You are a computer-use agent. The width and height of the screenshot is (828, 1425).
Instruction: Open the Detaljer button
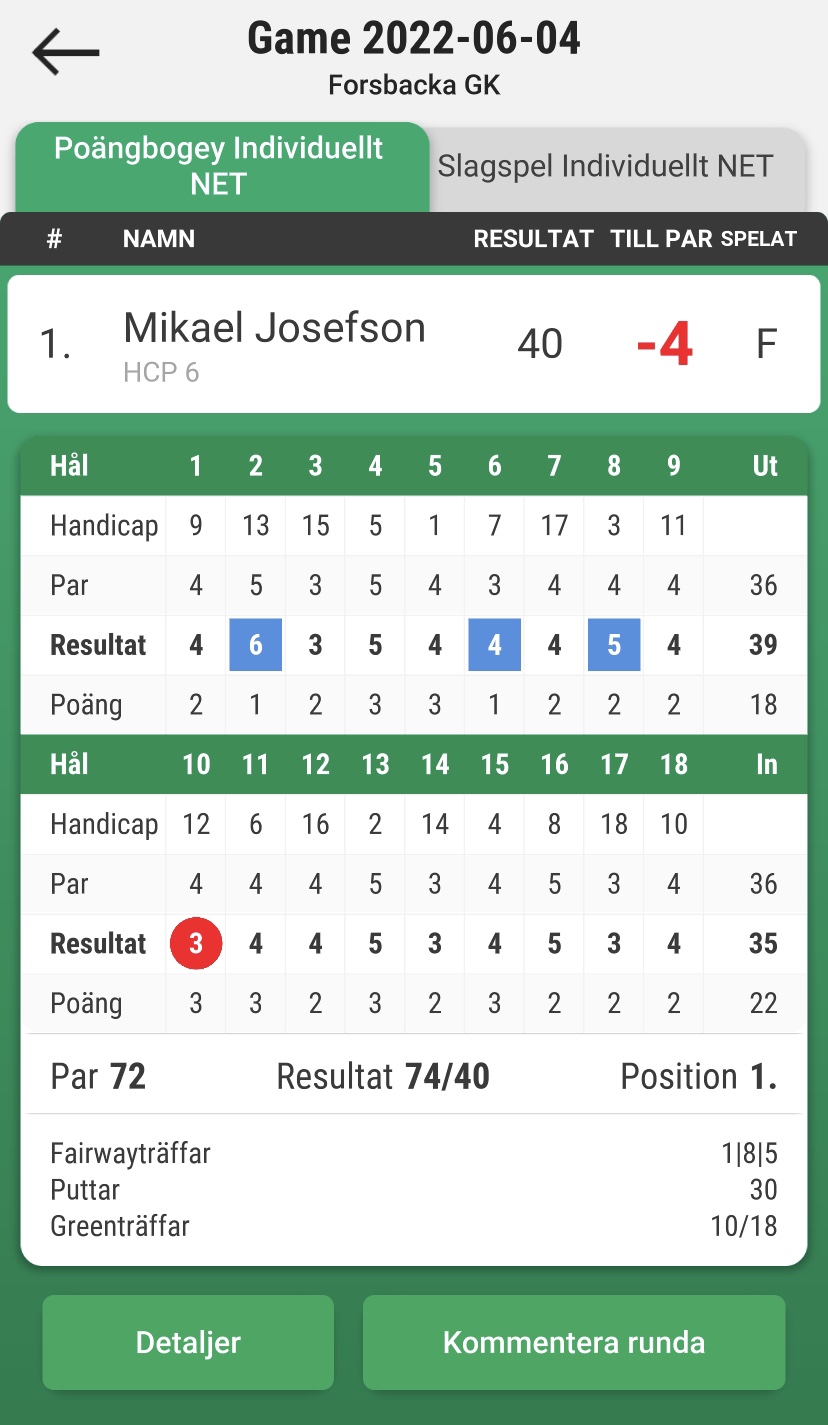(x=188, y=1342)
